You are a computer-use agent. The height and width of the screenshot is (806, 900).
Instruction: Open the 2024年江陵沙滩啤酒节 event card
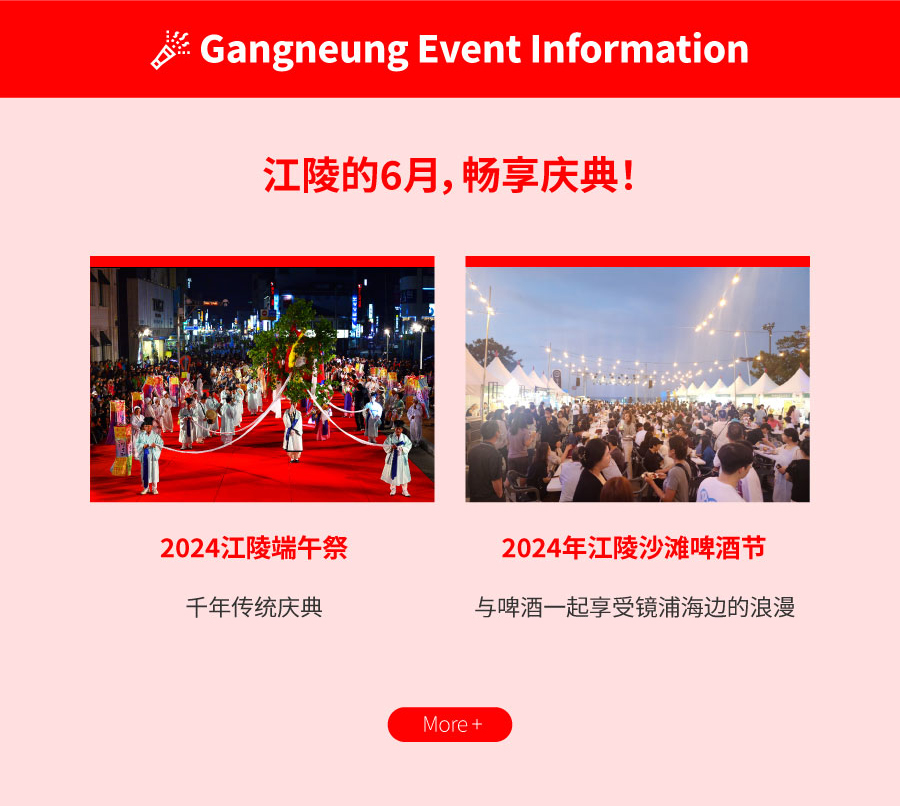pos(637,384)
